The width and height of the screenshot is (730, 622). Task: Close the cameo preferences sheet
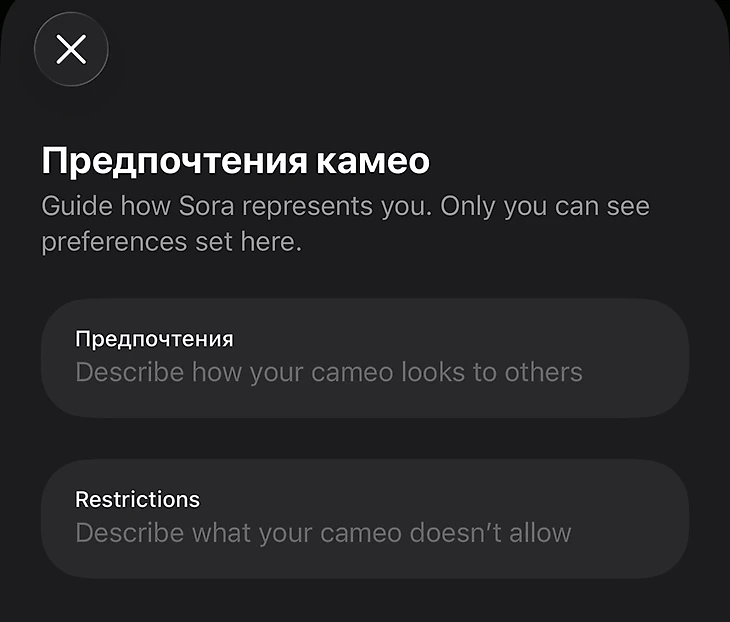[x=71, y=48]
